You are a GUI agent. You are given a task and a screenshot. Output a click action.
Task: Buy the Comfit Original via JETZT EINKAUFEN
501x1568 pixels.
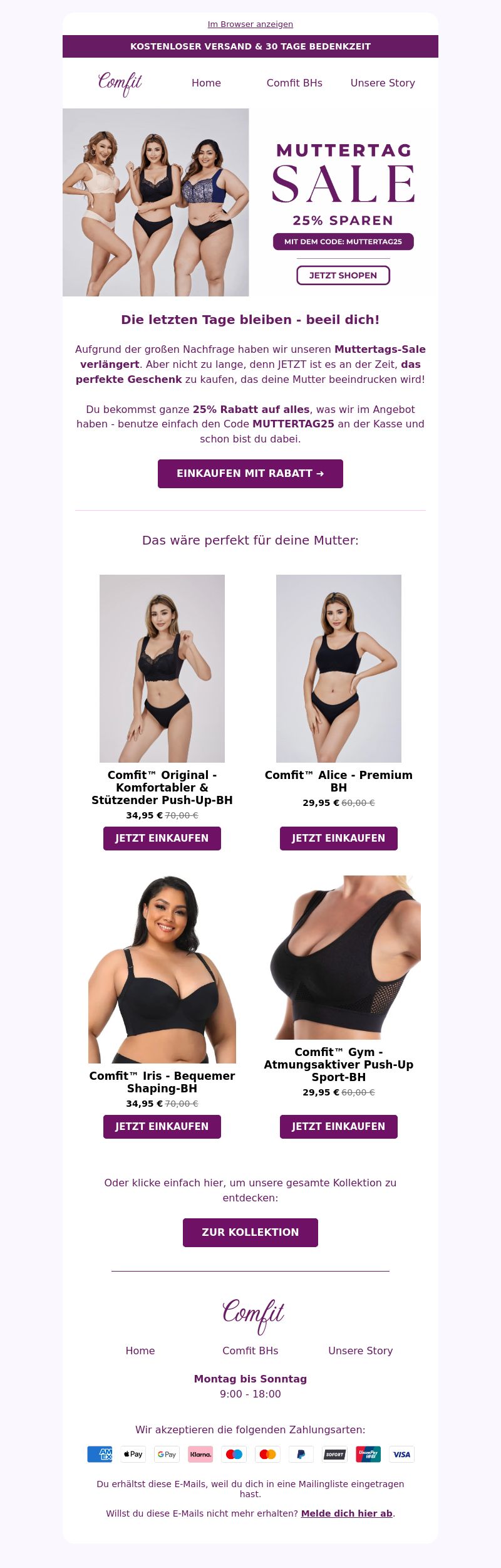pos(162,838)
